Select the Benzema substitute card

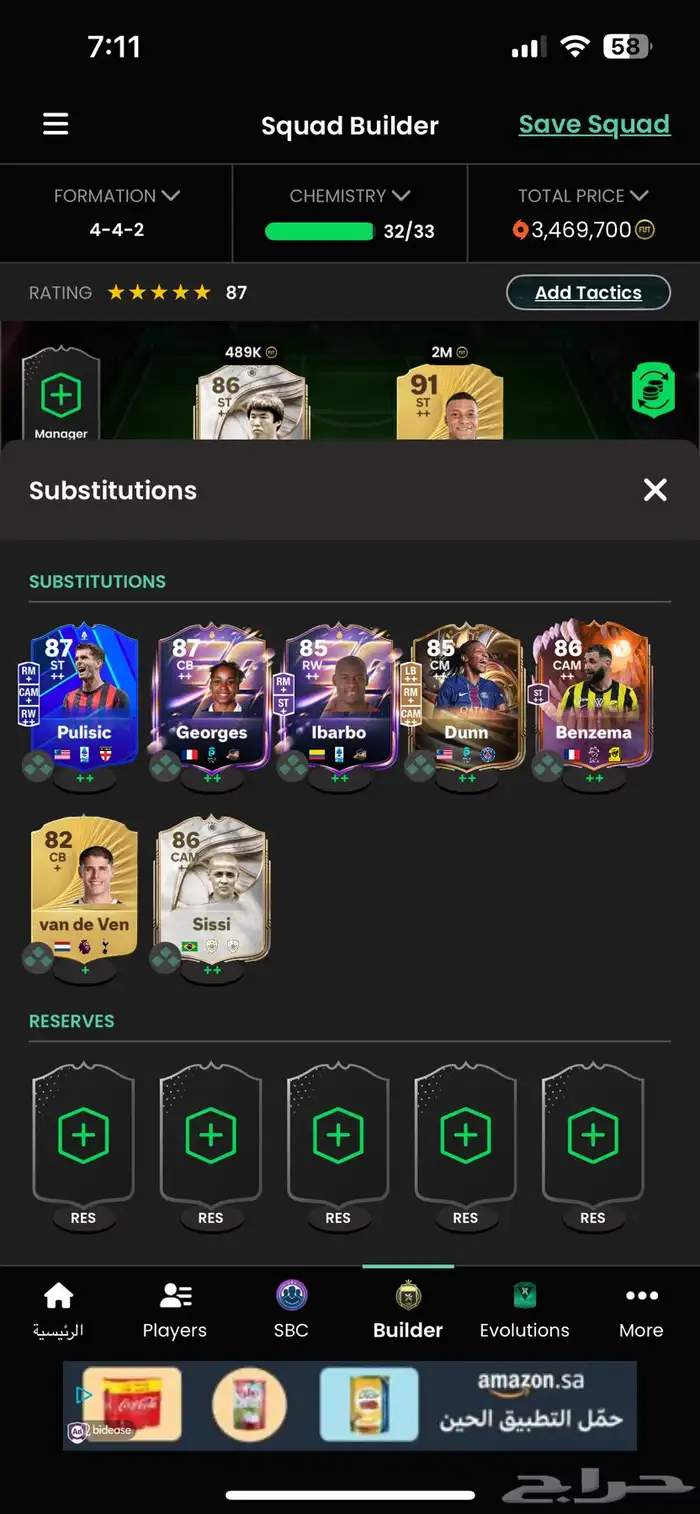(592, 695)
